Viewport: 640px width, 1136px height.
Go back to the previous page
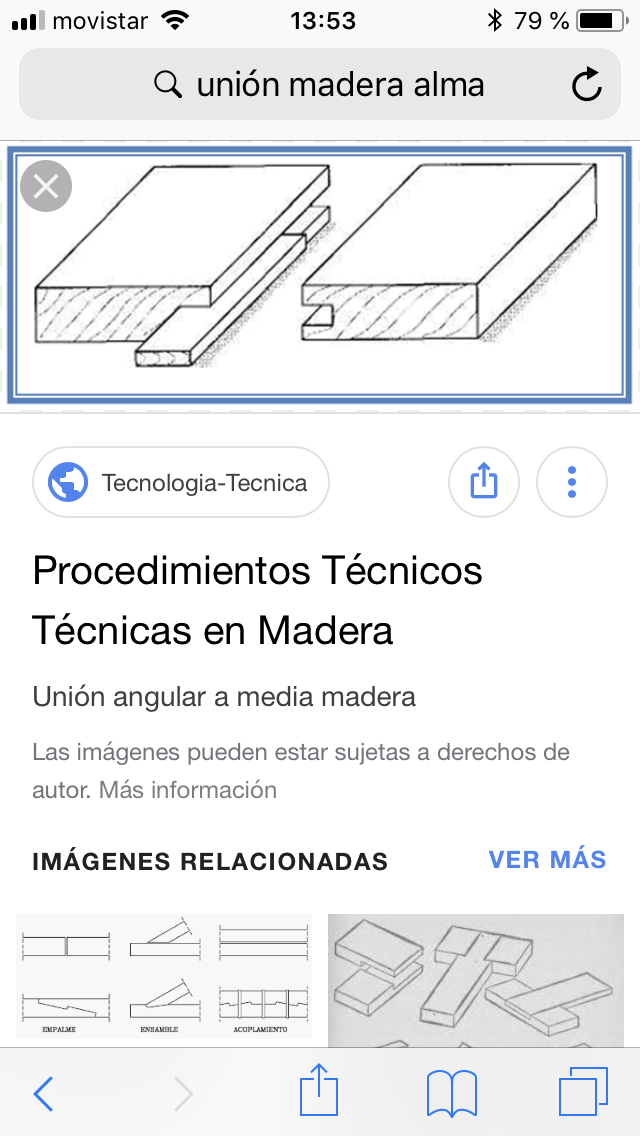coord(43,1094)
